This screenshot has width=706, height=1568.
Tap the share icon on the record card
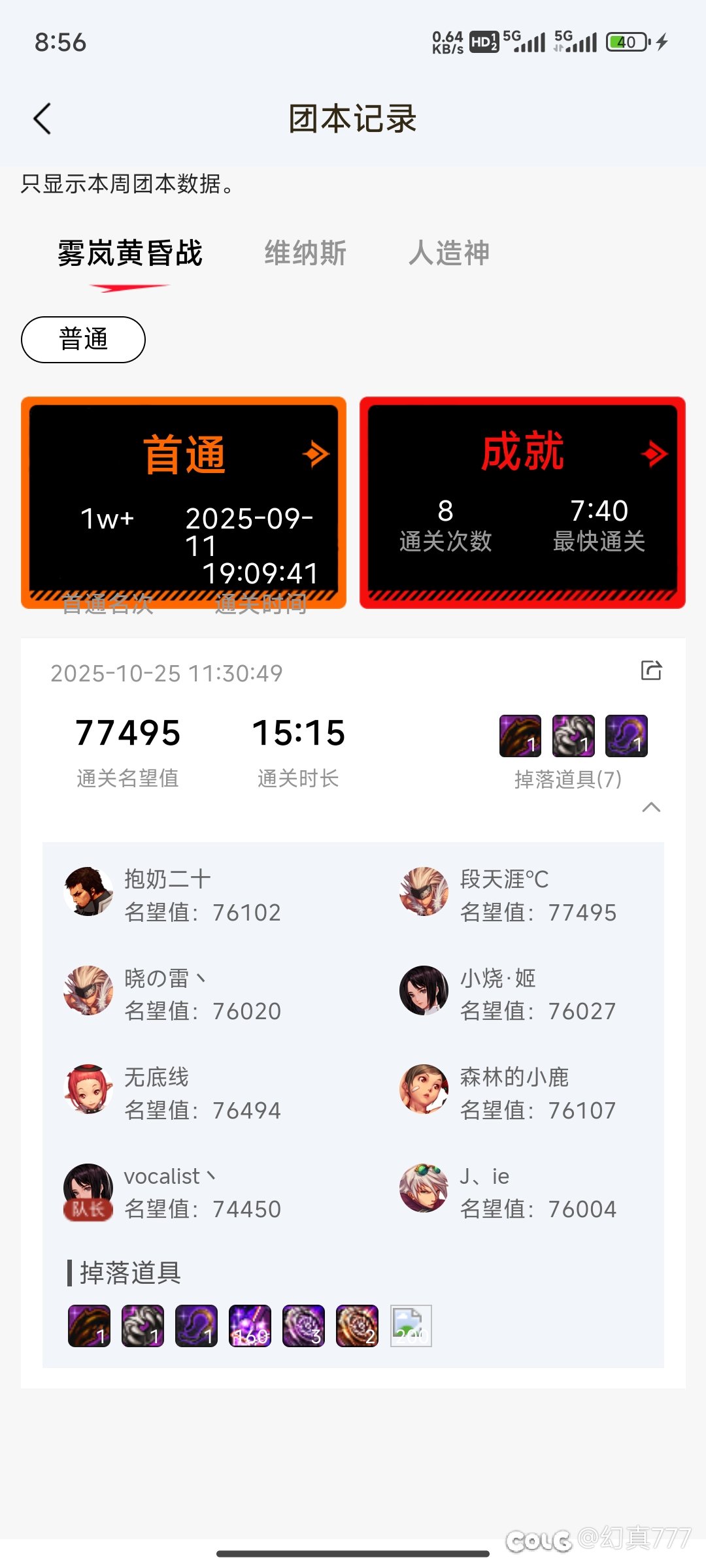coord(650,671)
